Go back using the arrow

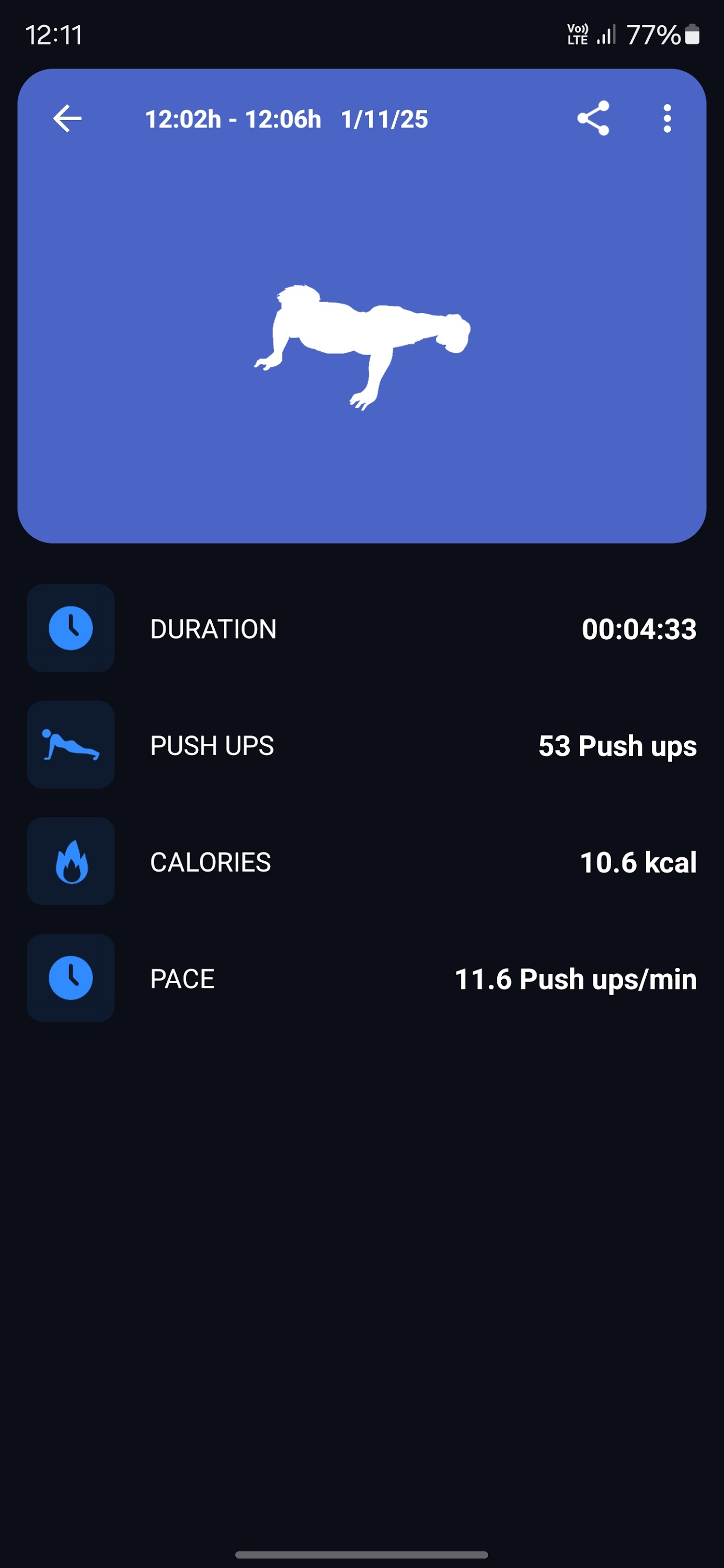(x=67, y=119)
